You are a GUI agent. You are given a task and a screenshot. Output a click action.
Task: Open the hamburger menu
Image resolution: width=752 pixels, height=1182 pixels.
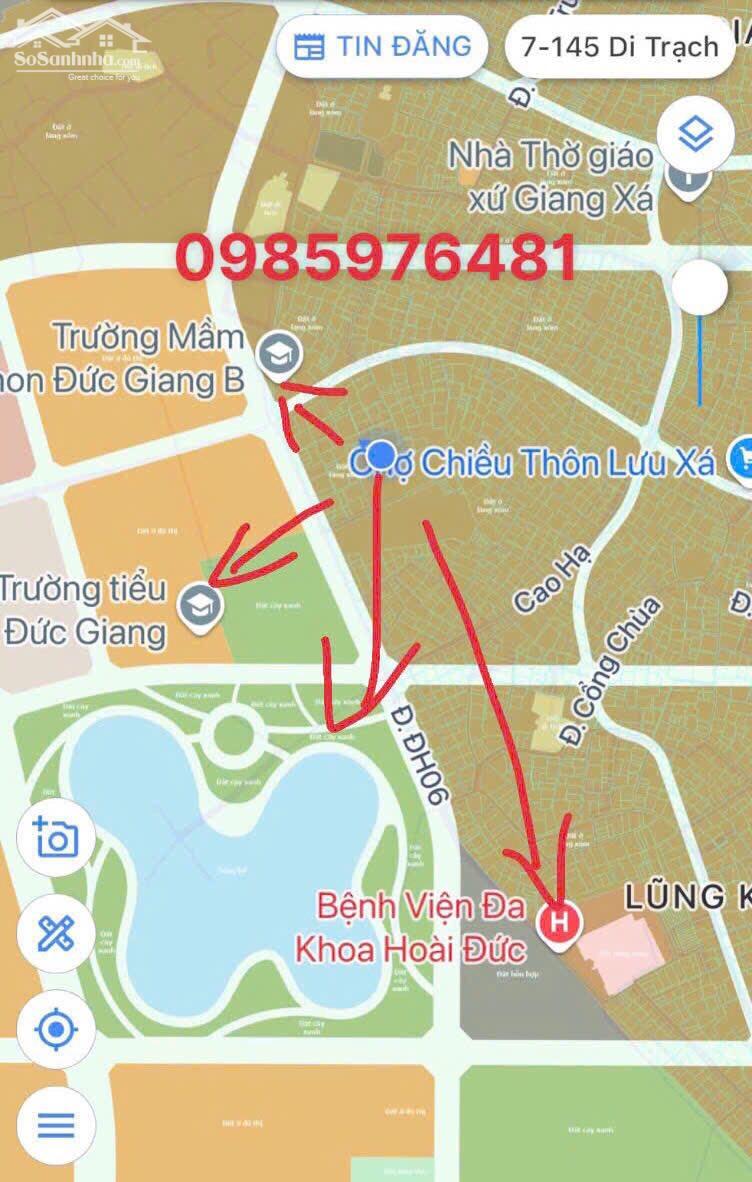57,1124
